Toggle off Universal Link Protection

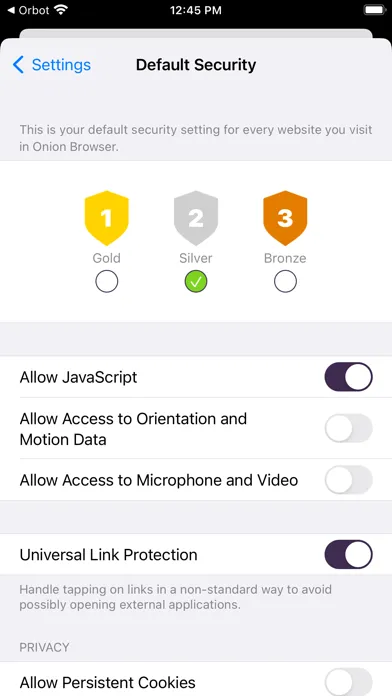pyautogui.click(x=348, y=554)
